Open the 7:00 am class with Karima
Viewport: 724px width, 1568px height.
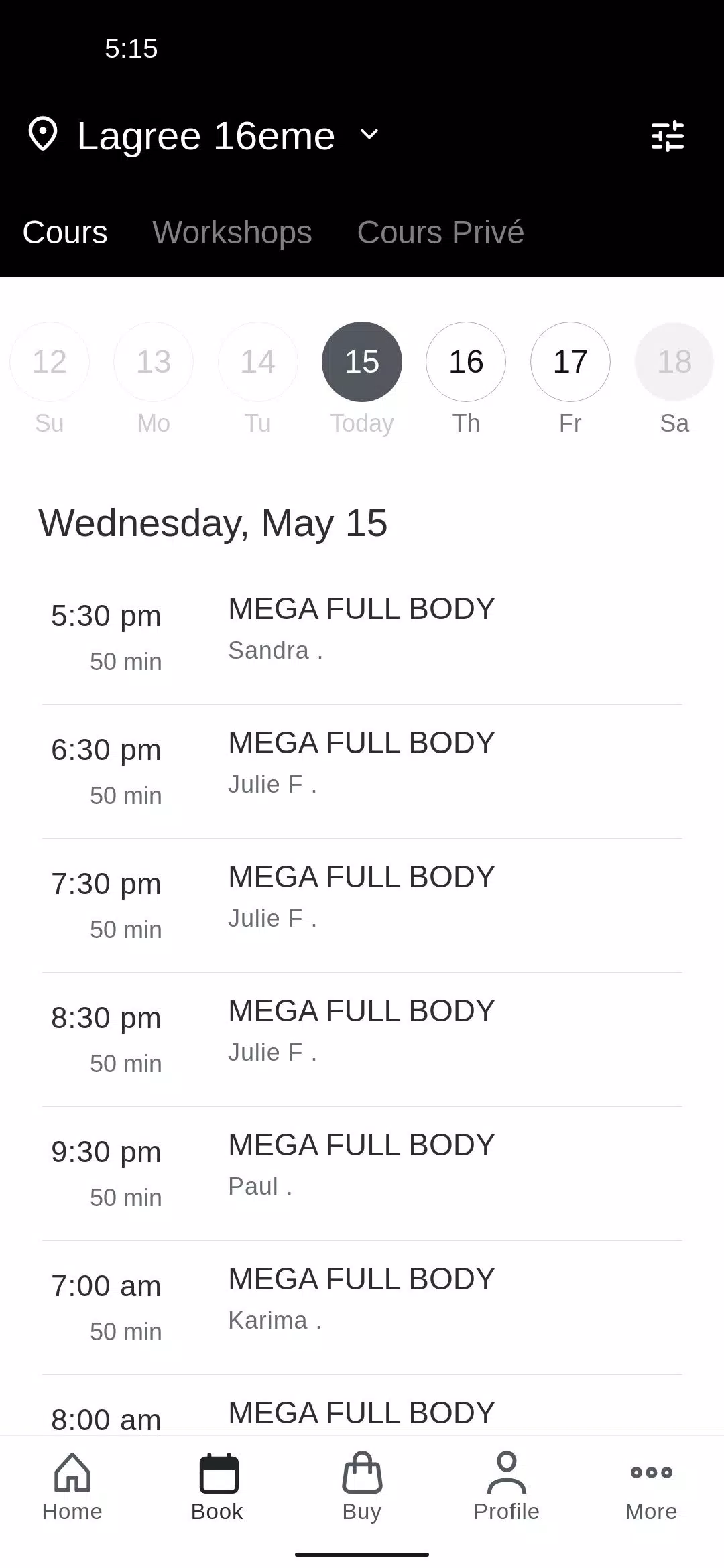click(362, 1307)
